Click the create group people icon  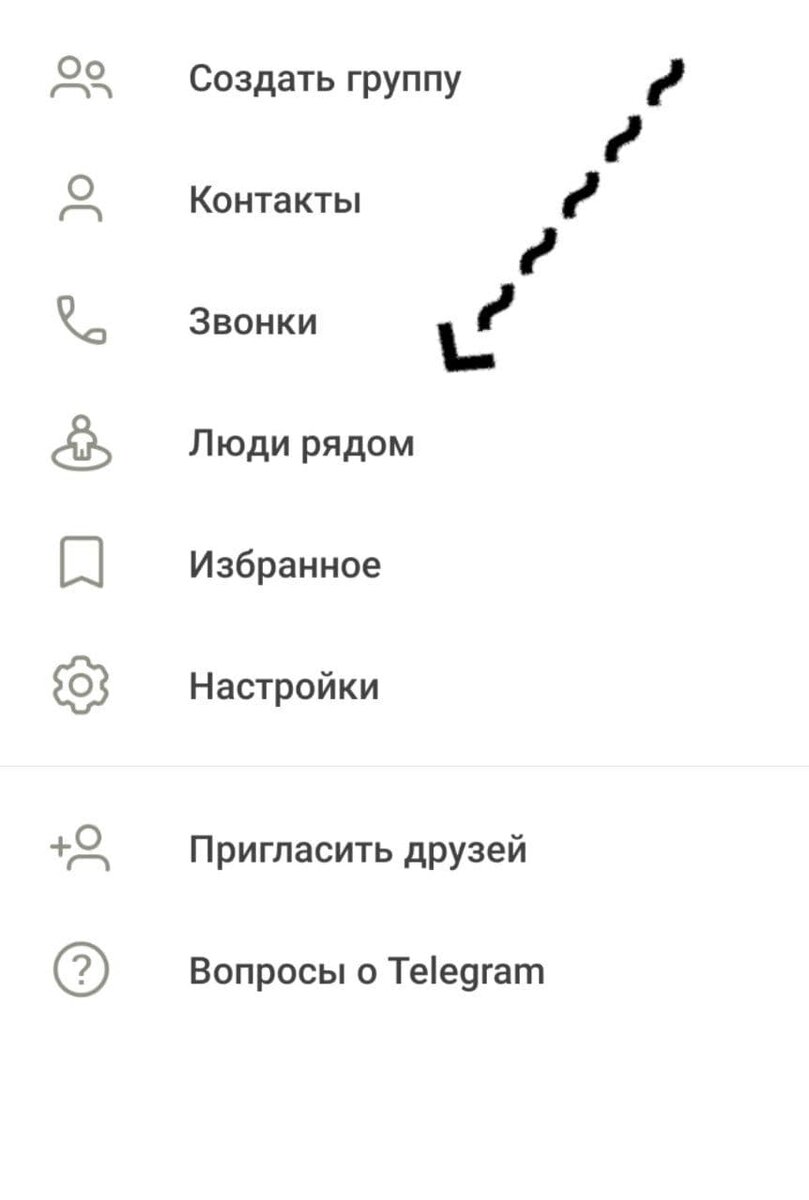coord(82,80)
